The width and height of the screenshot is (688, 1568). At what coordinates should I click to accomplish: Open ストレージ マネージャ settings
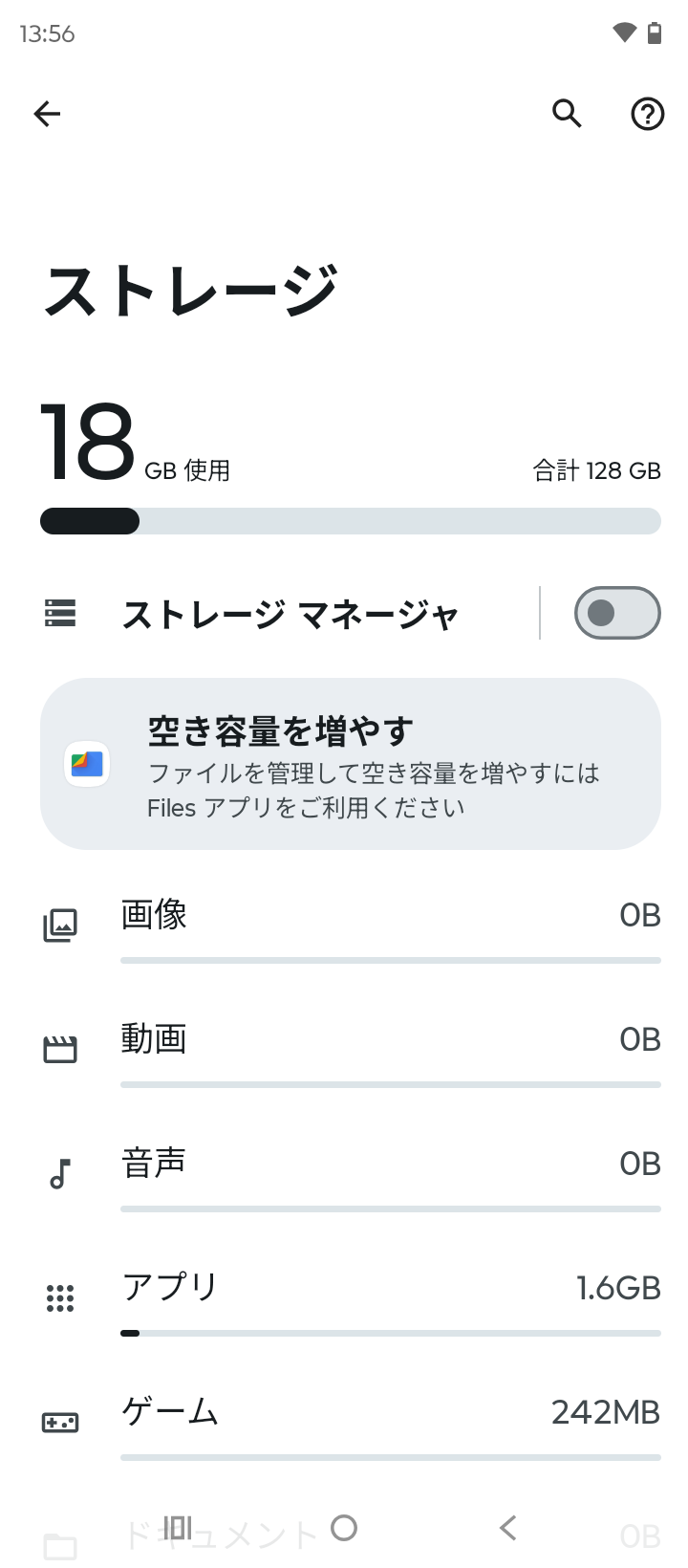(290, 614)
